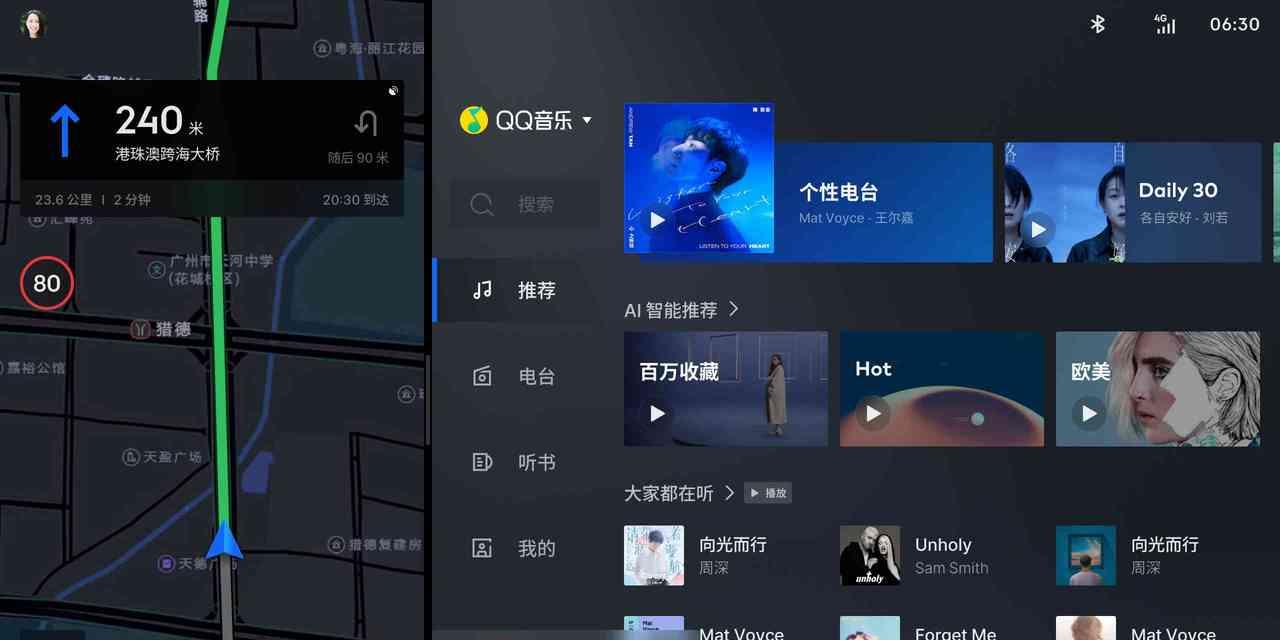
Task: Tap the 搜索 search box
Action: [x=525, y=204]
